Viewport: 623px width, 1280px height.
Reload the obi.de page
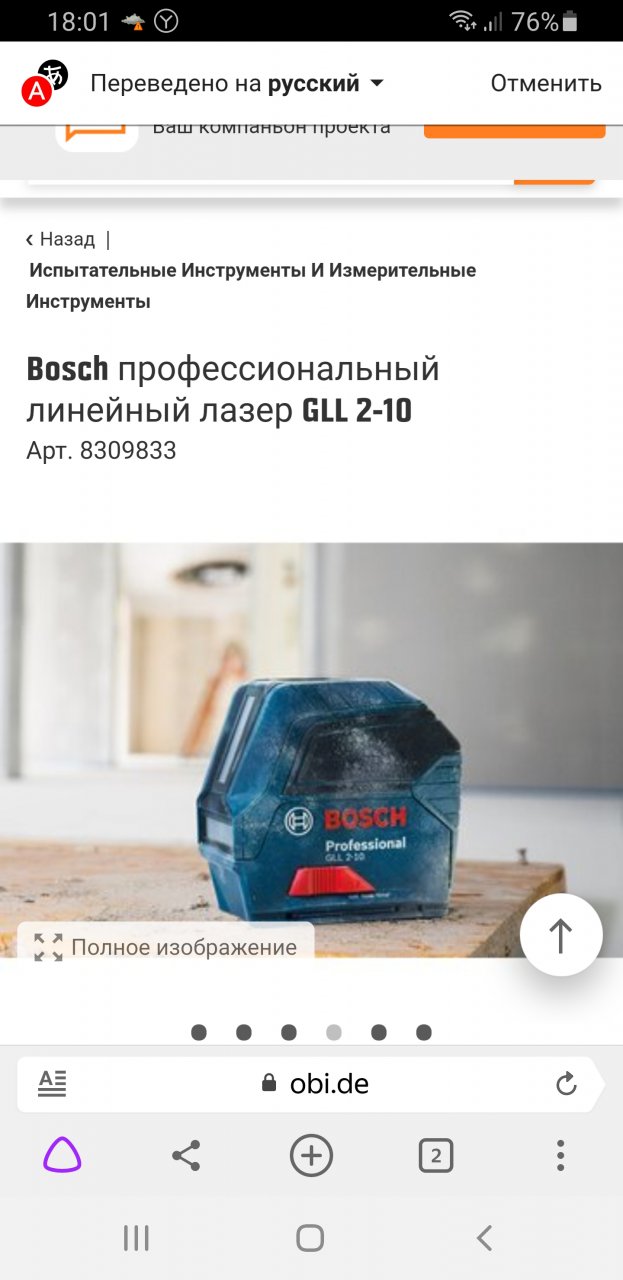tap(566, 1084)
